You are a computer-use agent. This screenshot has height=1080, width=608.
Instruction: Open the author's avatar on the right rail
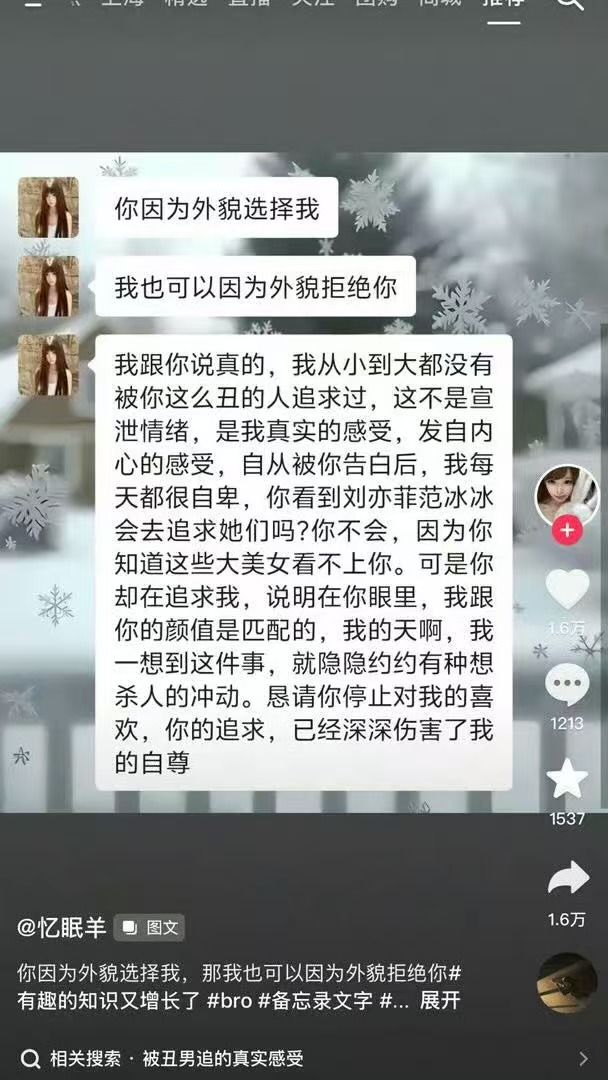click(x=567, y=494)
